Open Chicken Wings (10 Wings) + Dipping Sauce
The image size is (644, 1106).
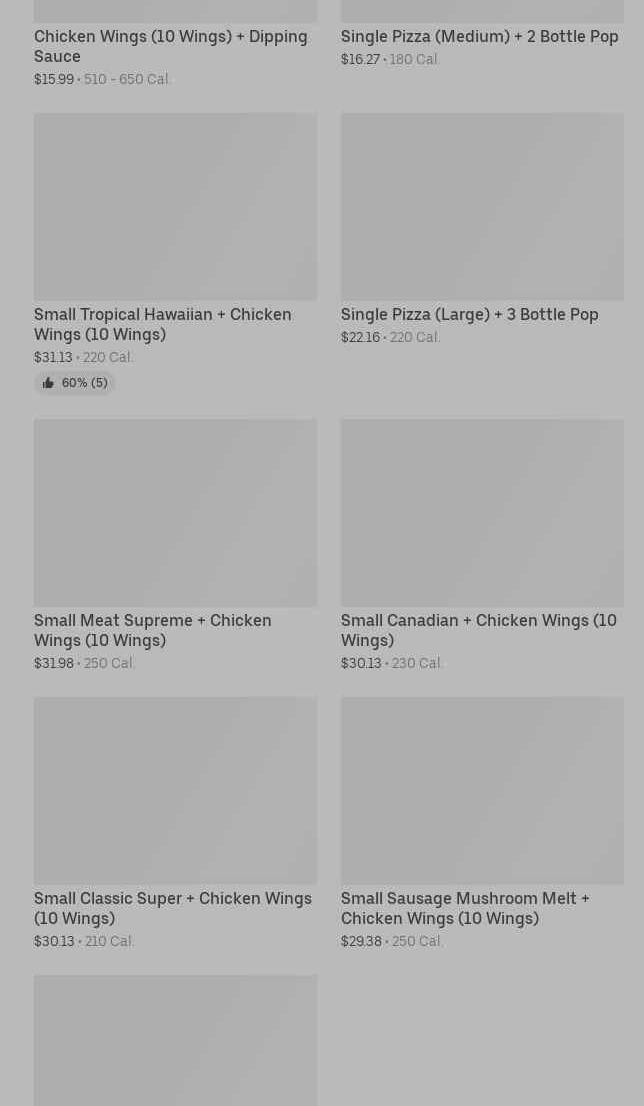[171, 46]
